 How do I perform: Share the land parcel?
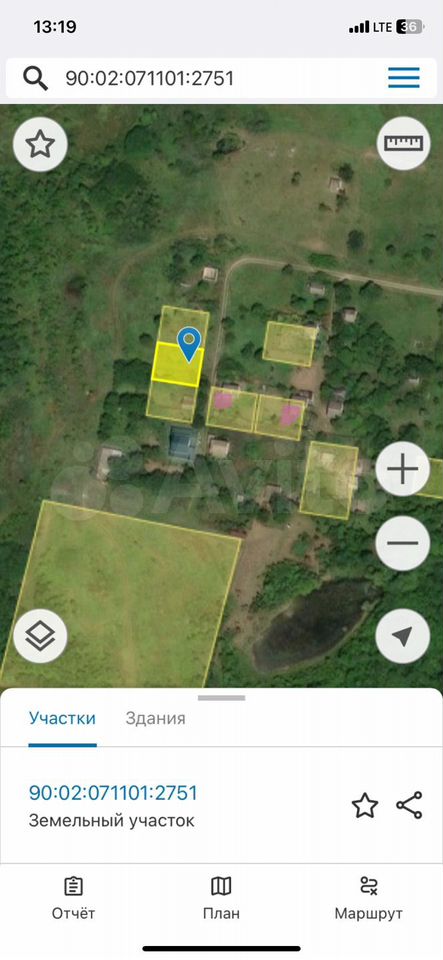point(409,805)
